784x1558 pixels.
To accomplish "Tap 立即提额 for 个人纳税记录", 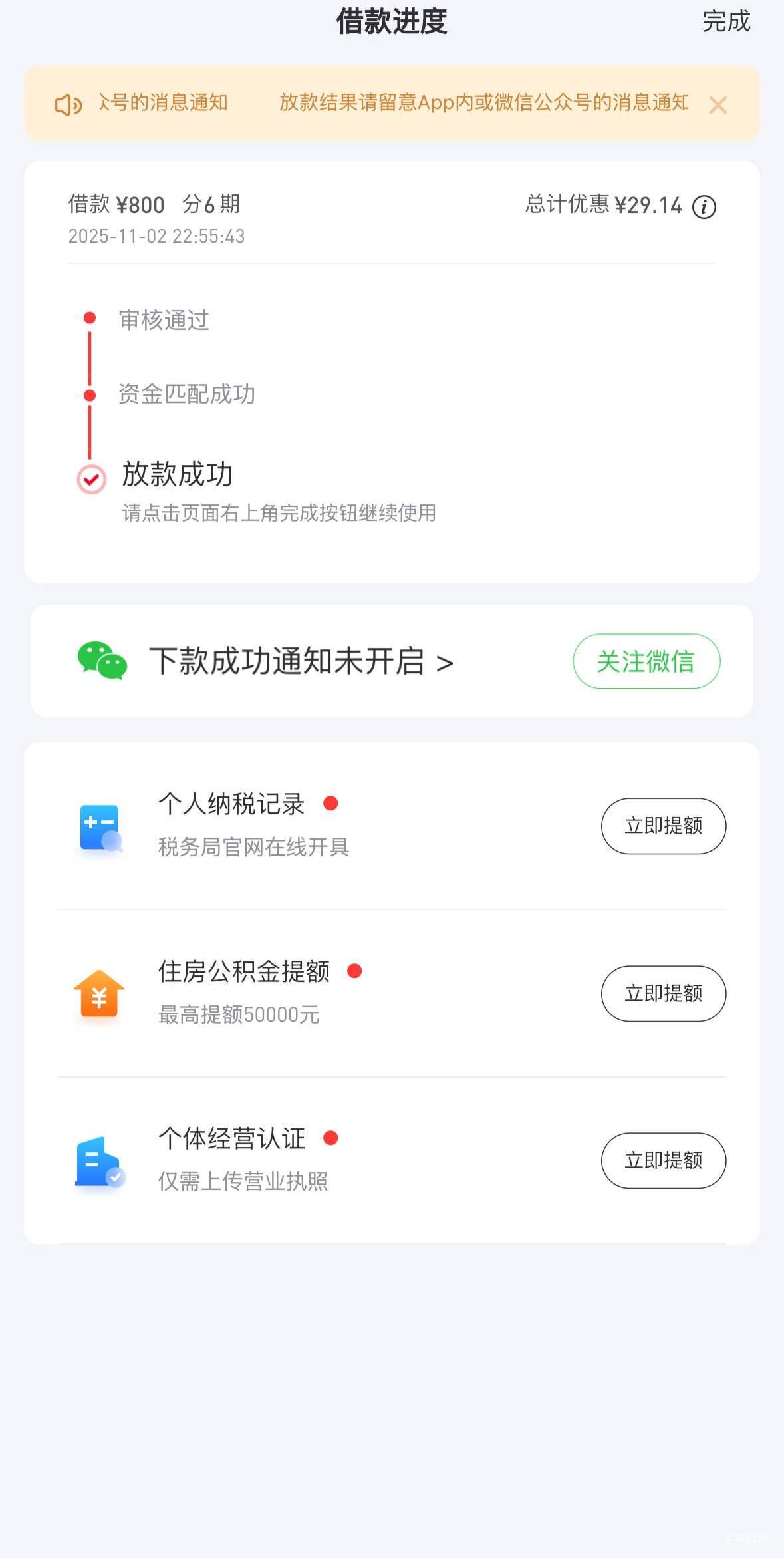I will 663,826.
